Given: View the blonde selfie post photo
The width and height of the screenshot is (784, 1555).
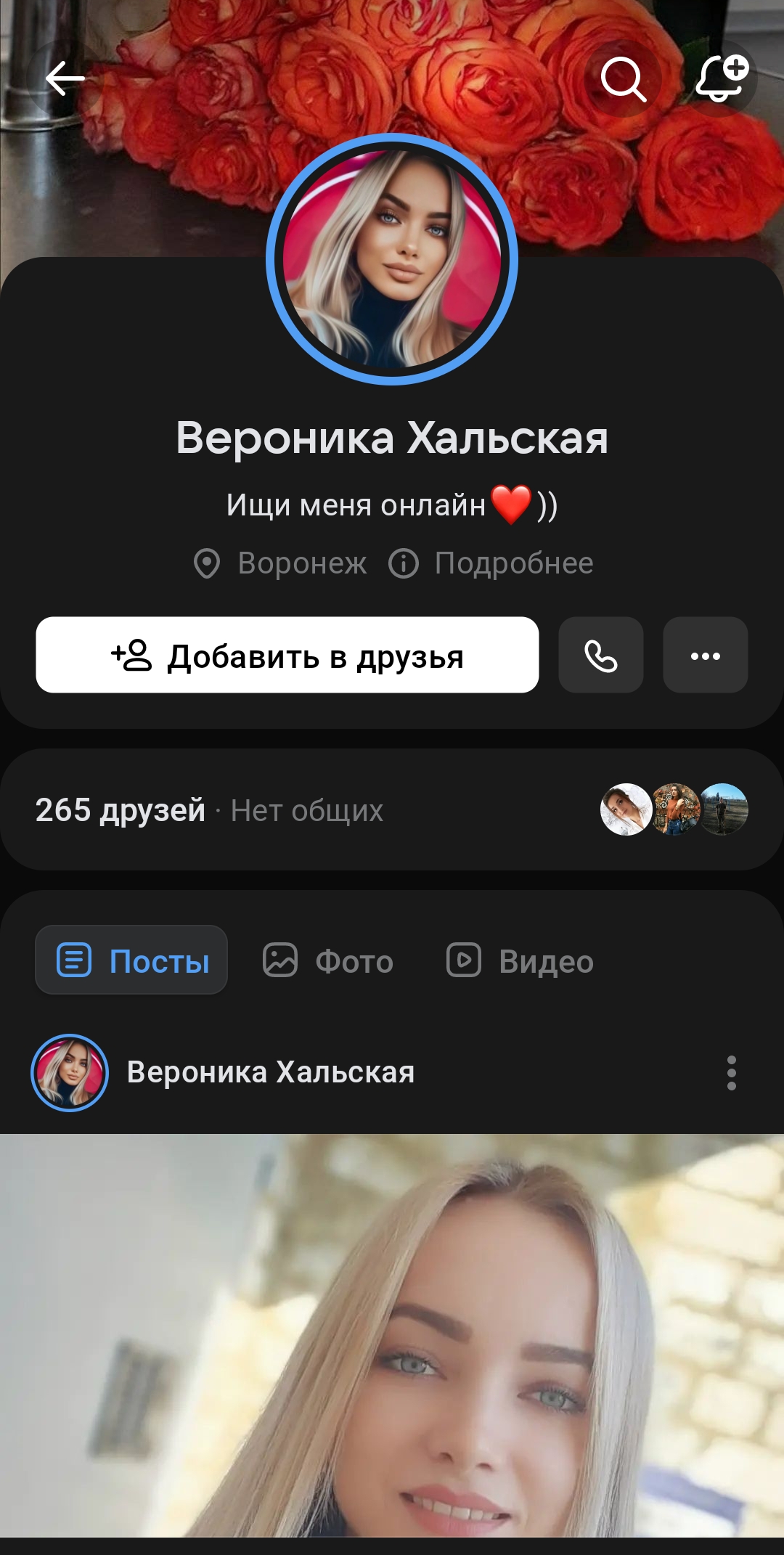Looking at the screenshot, I should click(392, 1343).
